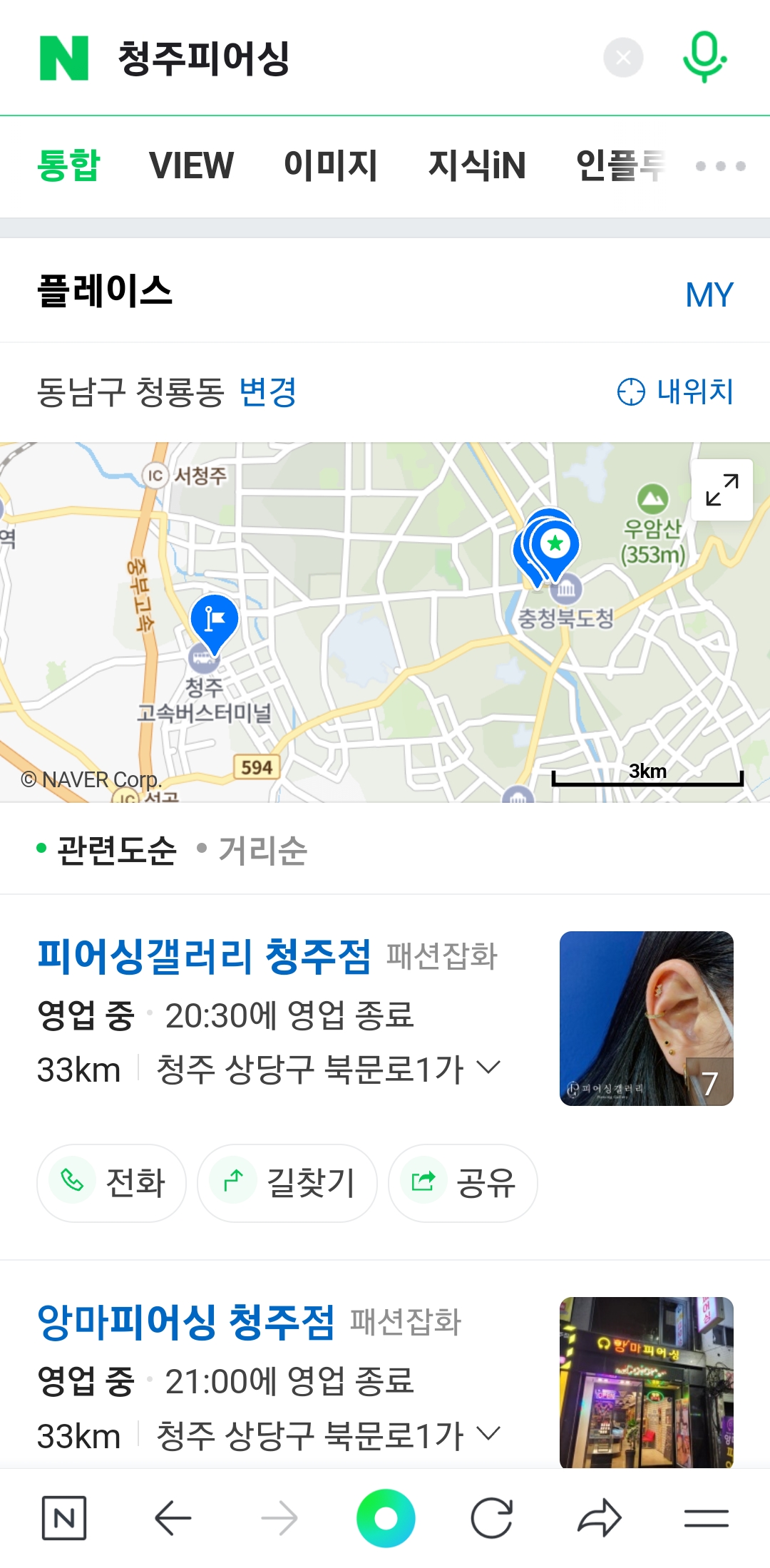View photos of 피어싱갤러리 청주점
The height and width of the screenshot is (1568, 770).
646,1018
